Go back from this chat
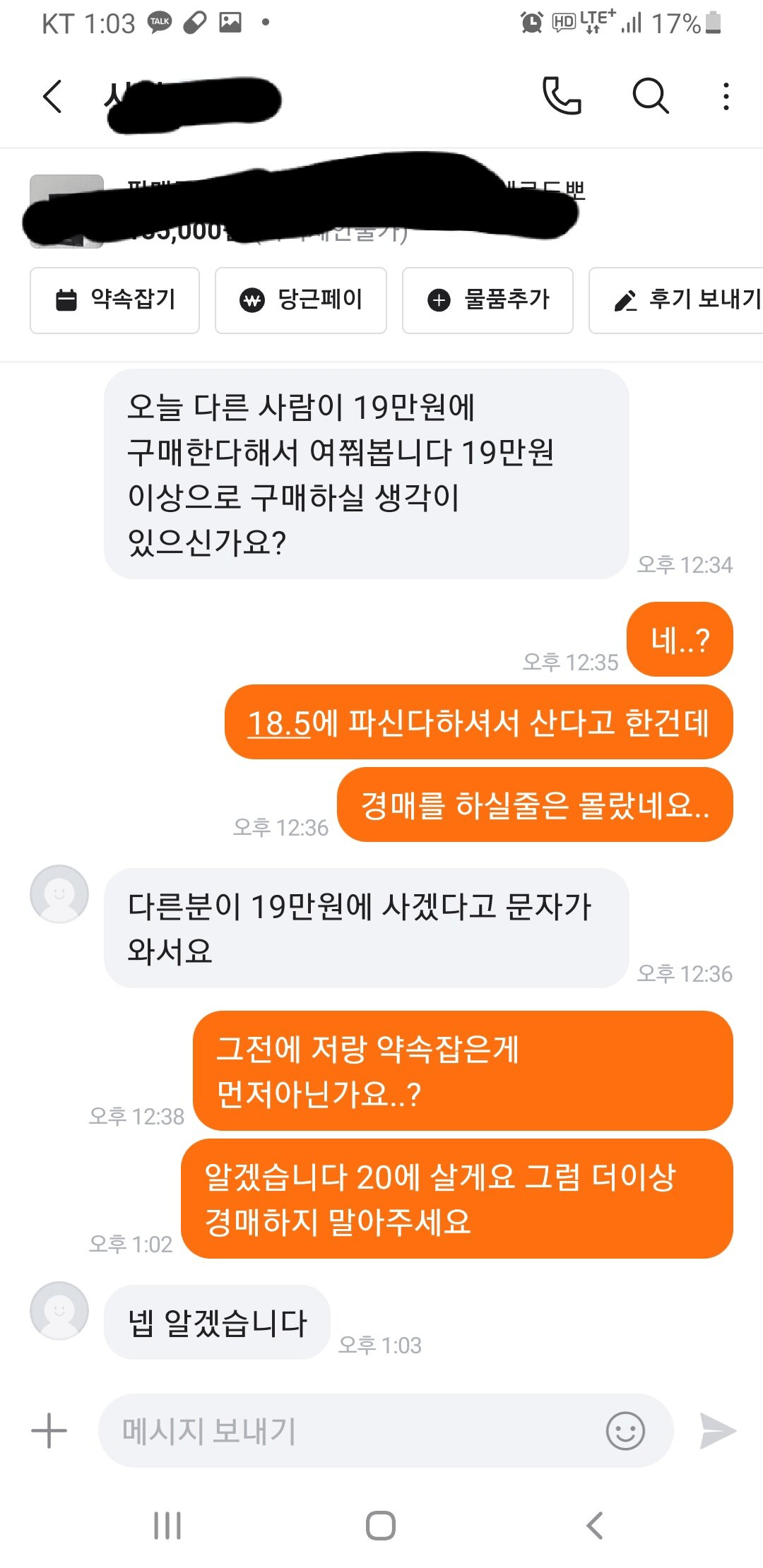 pyautogui.click(x=53, y=97)
